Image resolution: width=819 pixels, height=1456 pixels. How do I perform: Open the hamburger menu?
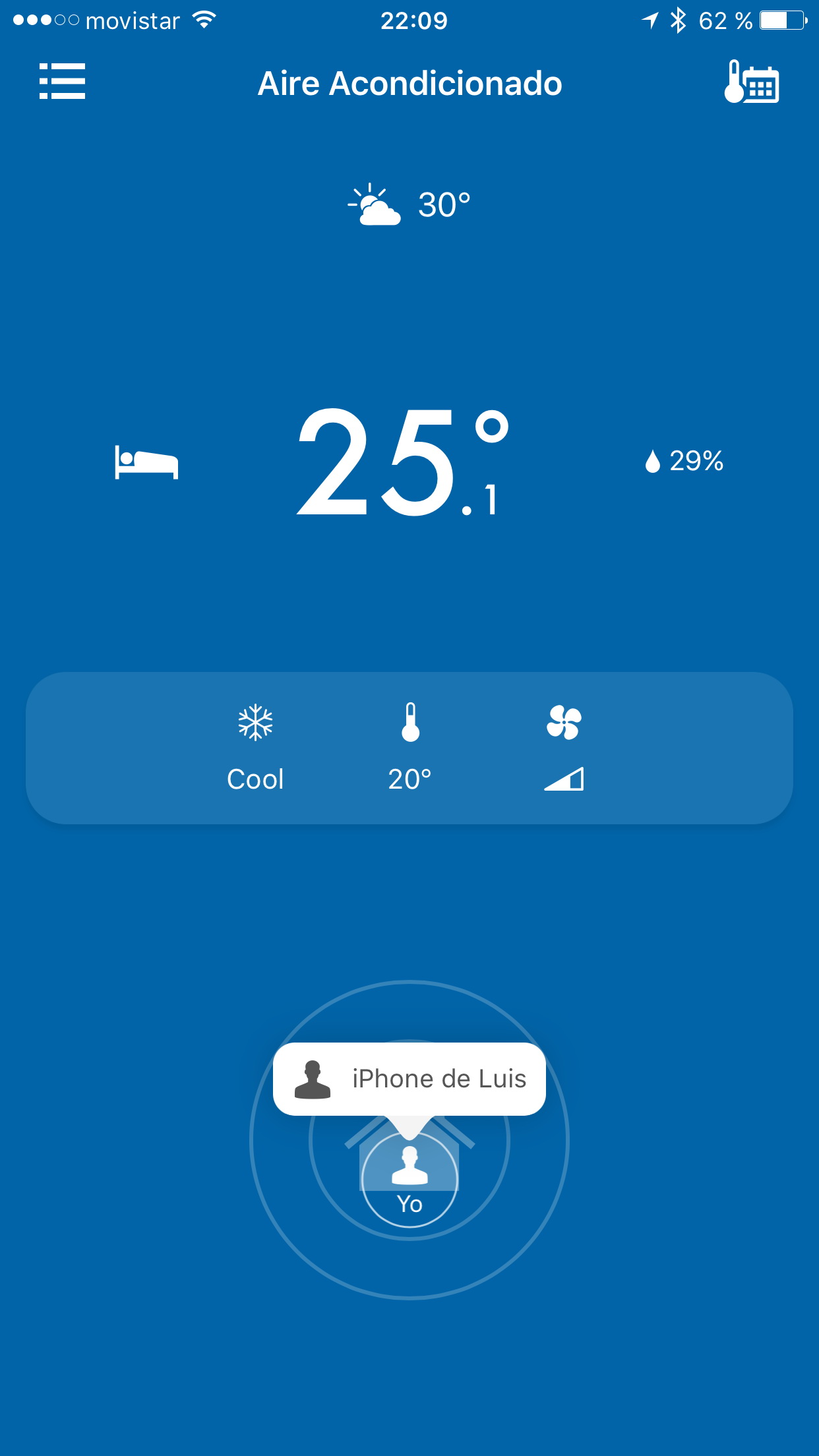click(62, 82)
